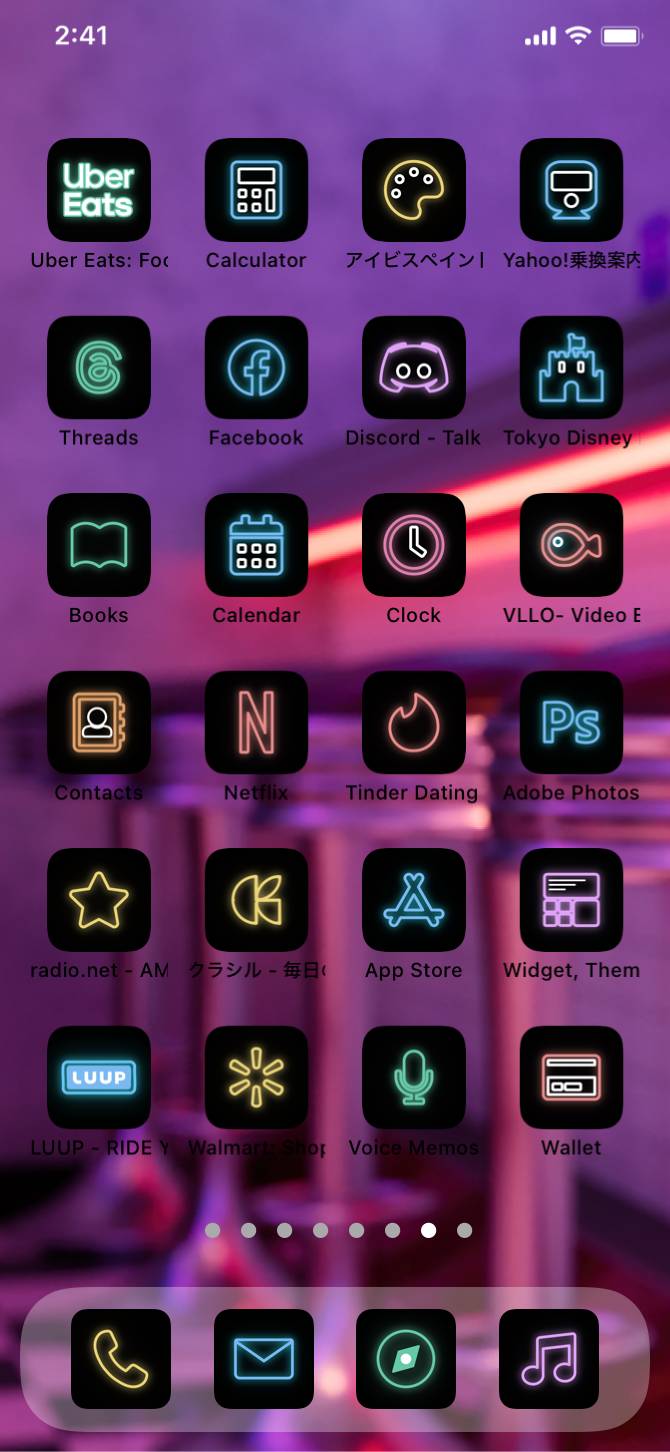Open the Walmart shopping app
Image resolution: width=670 pixels, height=1452 pixels.
click(256, 1078)
